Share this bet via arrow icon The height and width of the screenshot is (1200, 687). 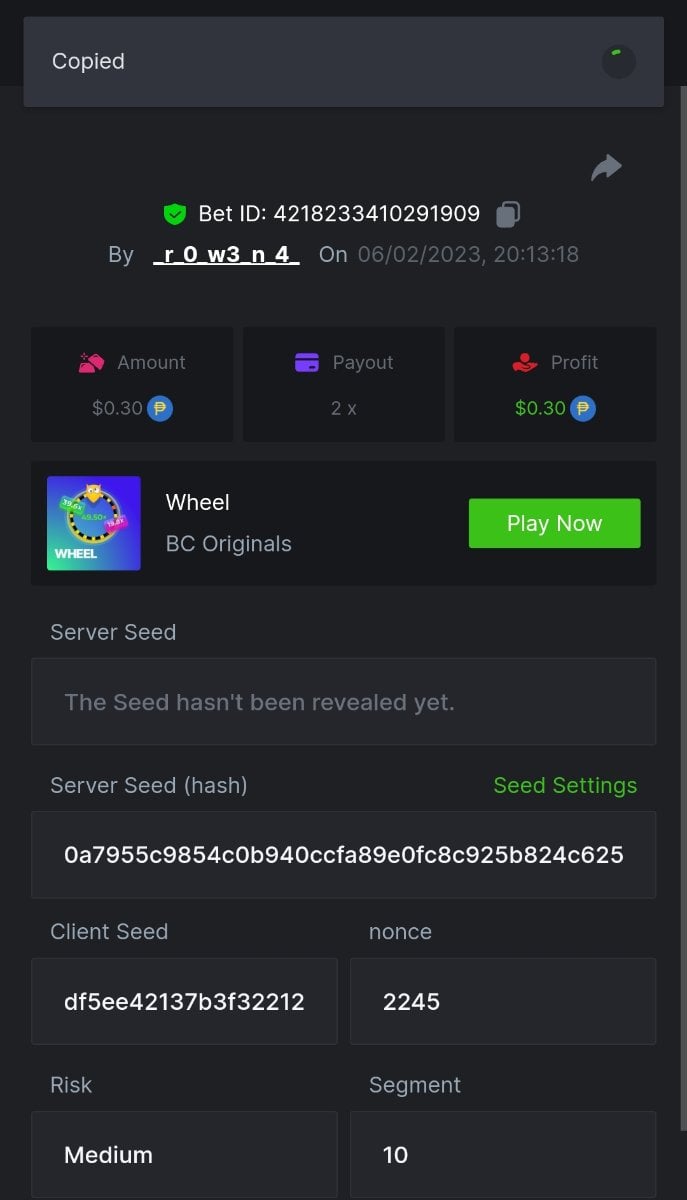(606, 168)
